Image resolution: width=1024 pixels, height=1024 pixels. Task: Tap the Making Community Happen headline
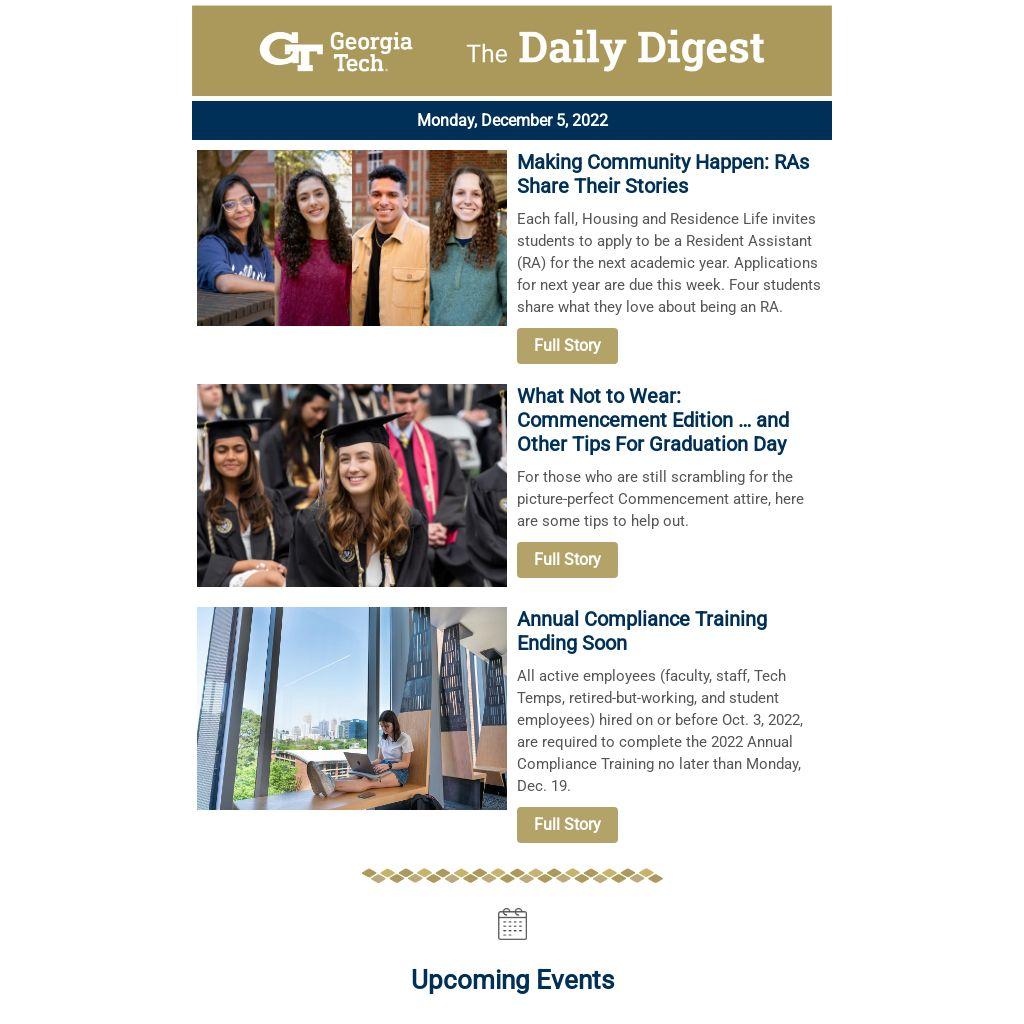pyautogui.click(x=662, y=174)
